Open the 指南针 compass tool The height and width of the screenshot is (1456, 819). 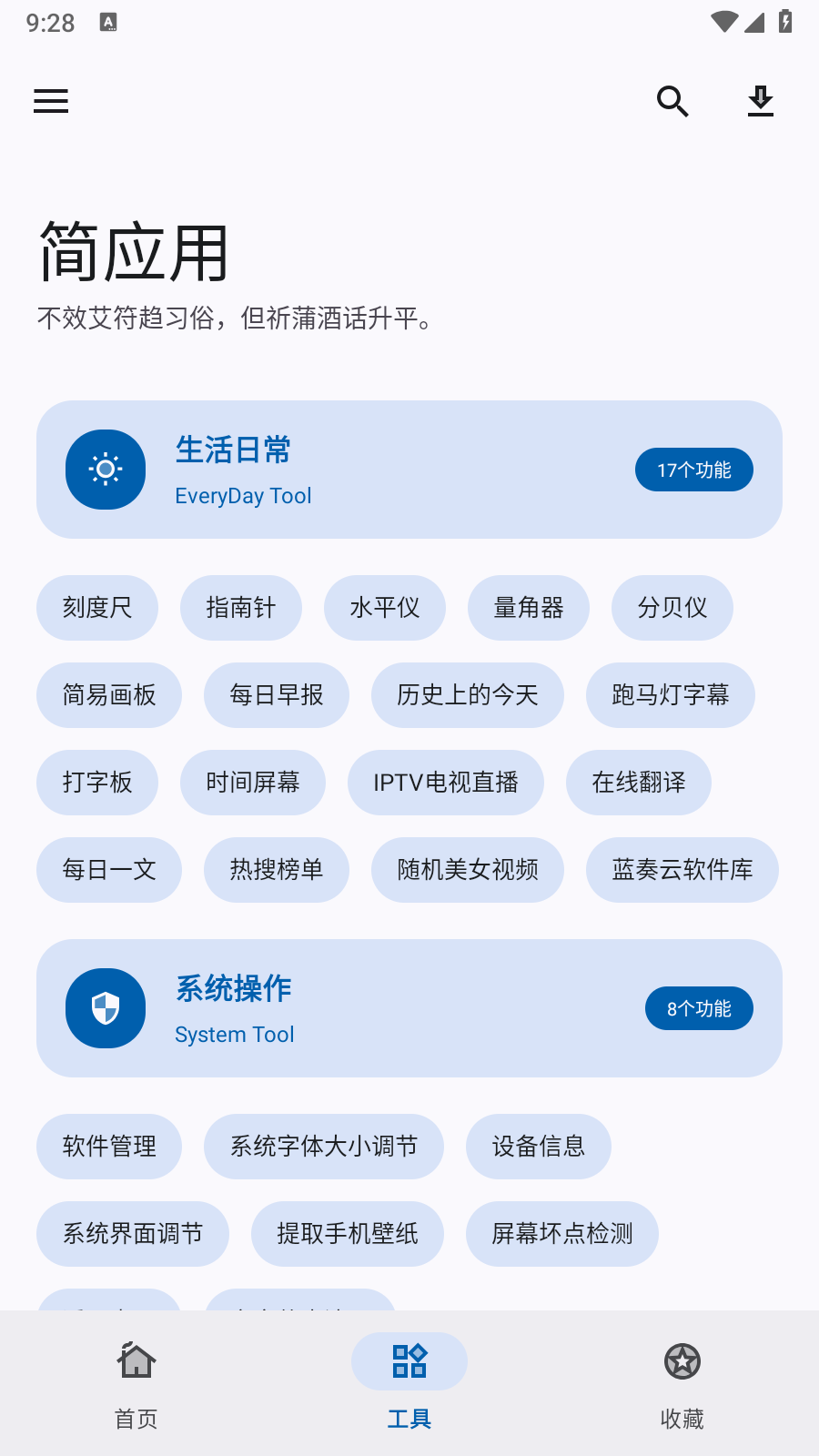pyautogui.click(x=241, y=607)
